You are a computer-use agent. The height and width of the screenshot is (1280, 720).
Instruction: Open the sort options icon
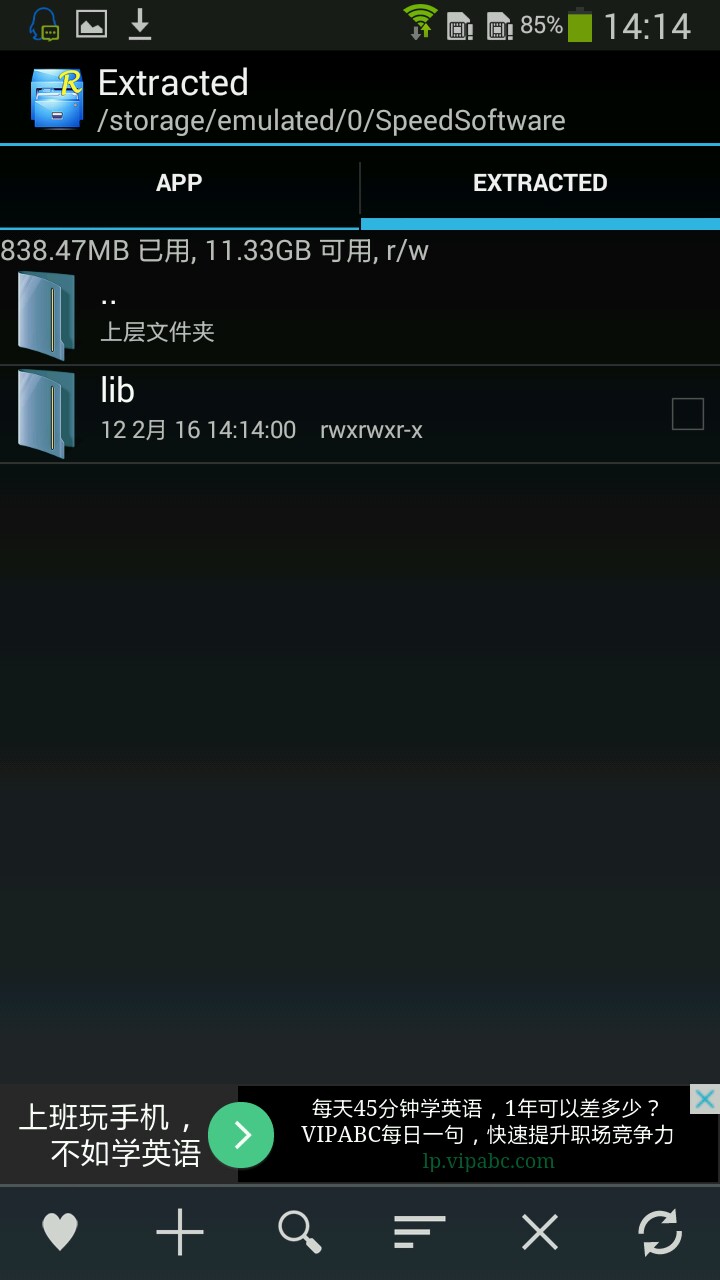pos(419,1232)
